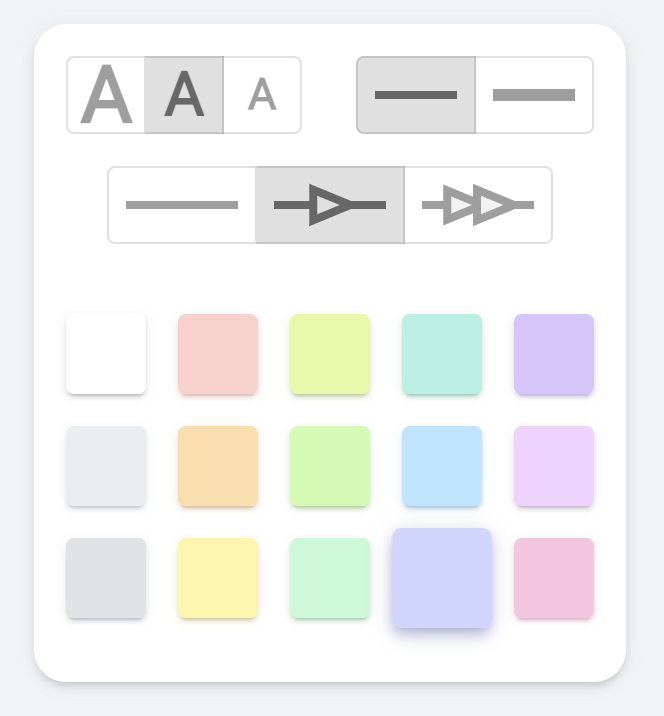
Task: Select the lime green color swatch
Action: [x=330, y=466]
